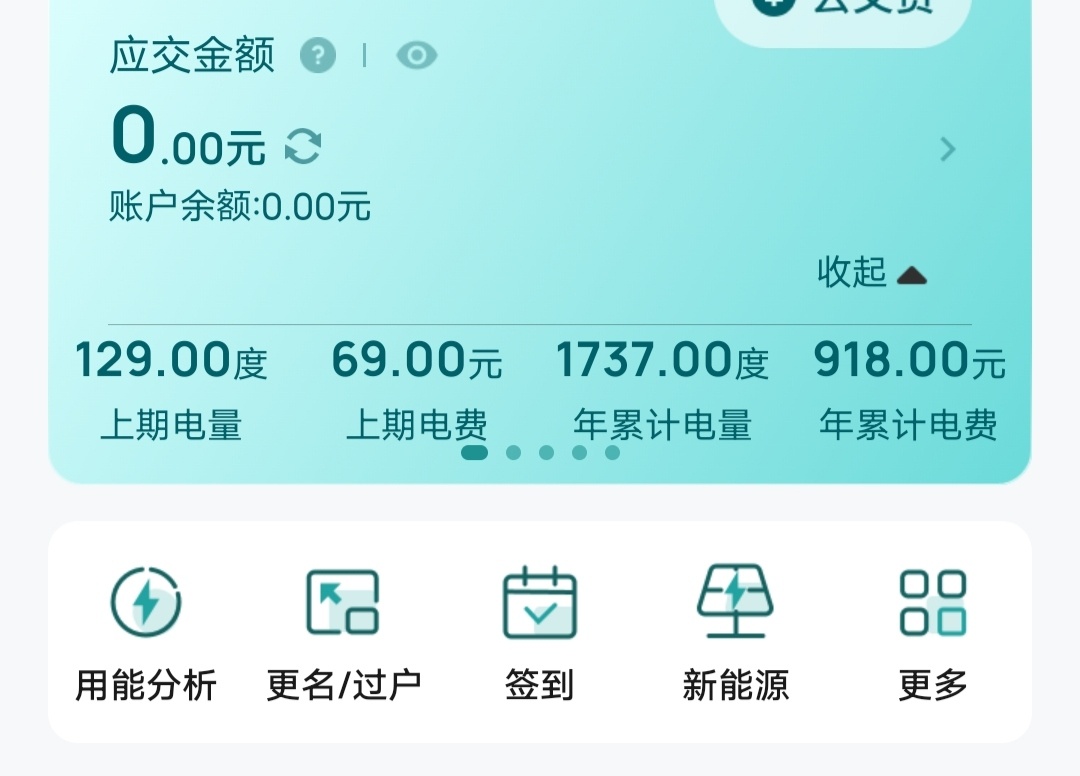The image size is (1080, 776).
Task: Toggle amount visibility with the eye icon
Action: [416, 55]
